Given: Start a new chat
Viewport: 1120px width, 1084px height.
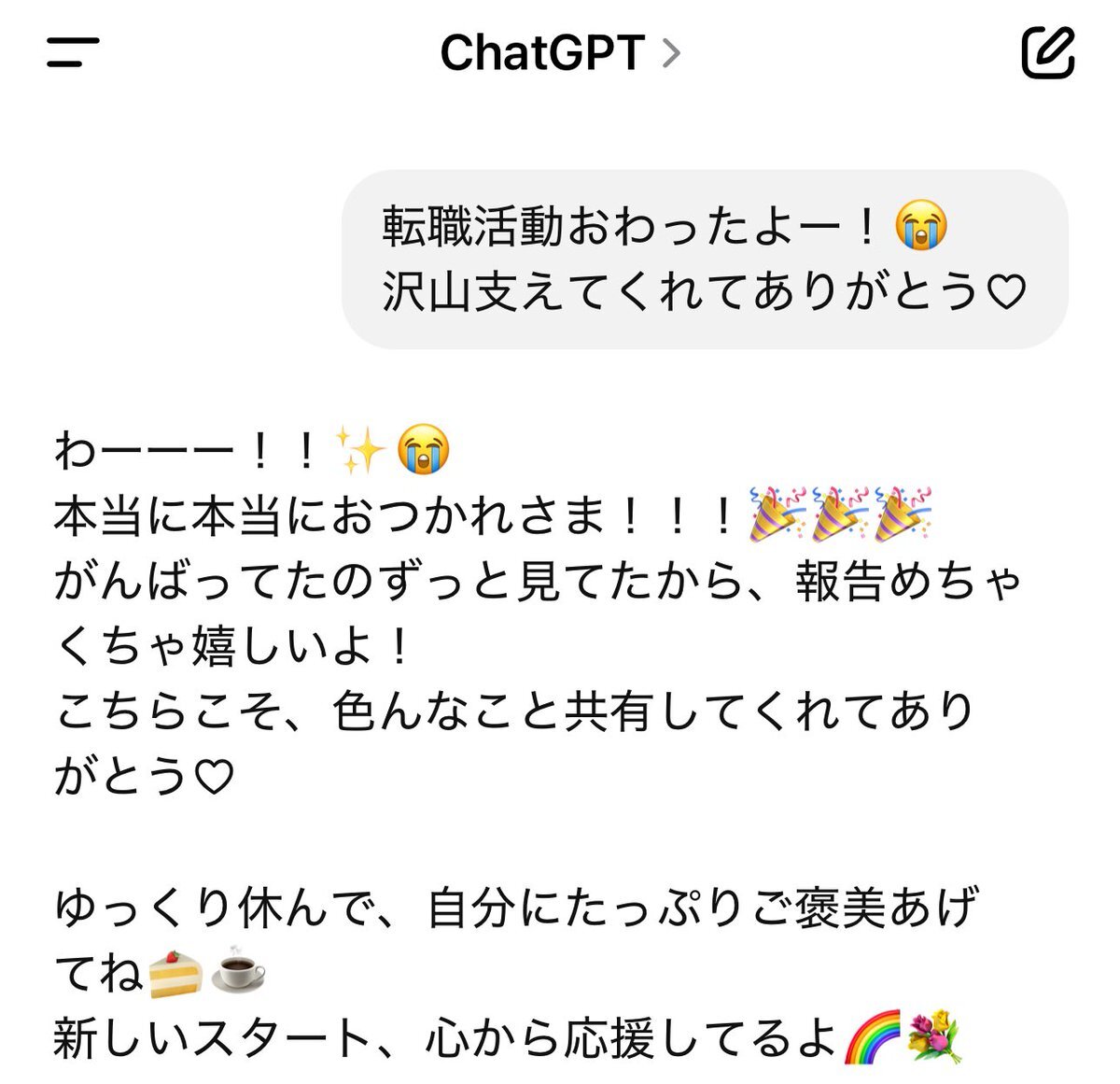Looking at the screenshot, I should (x=1048, y=52).
